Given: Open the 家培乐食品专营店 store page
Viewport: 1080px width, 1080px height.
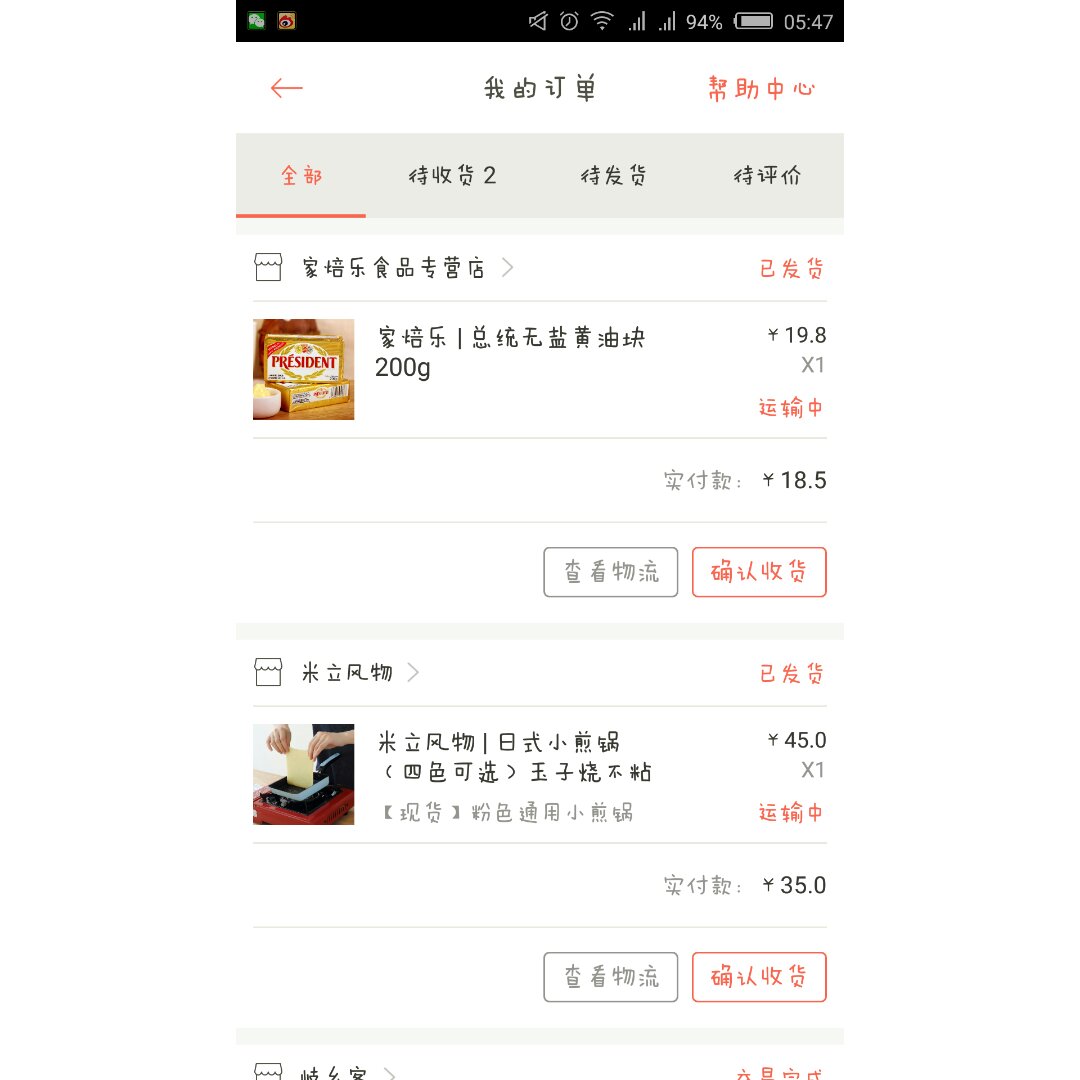Looking at the screenshot, I should coord(393,268).
